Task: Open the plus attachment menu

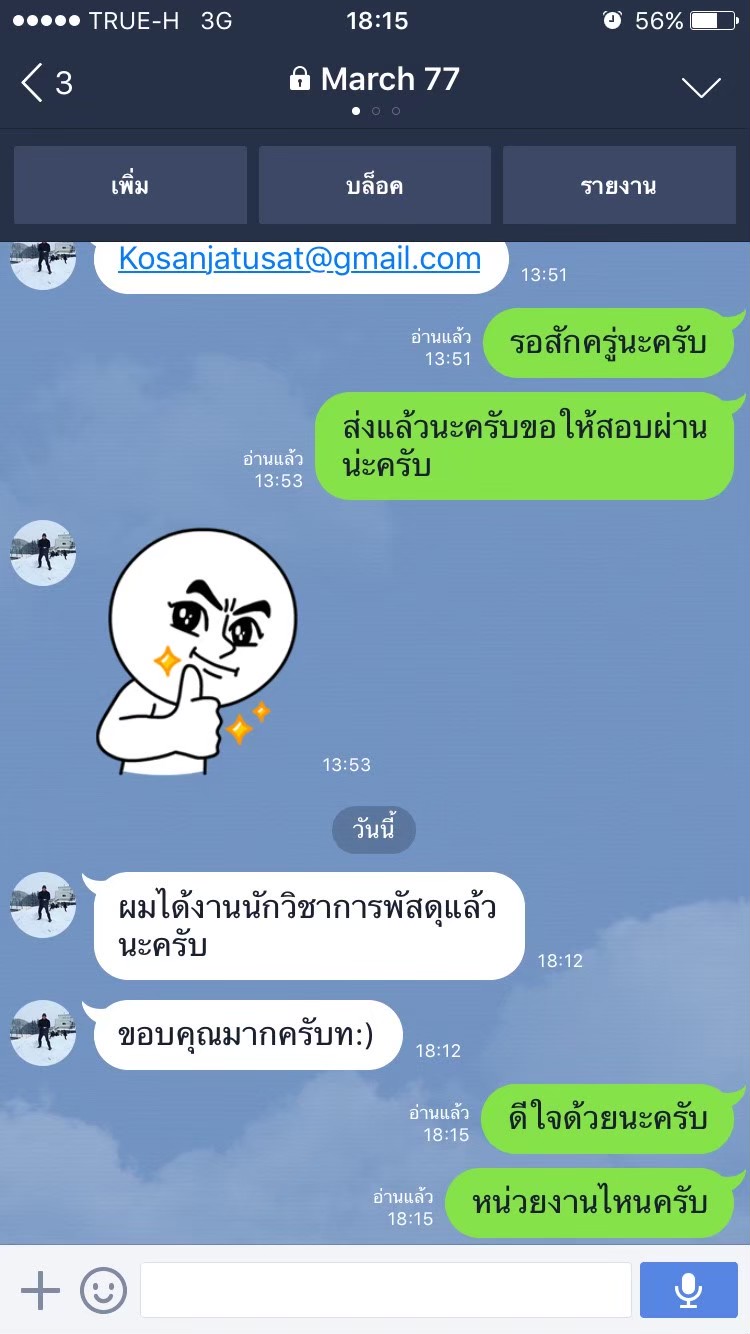Action: (x=40, y=1290)
